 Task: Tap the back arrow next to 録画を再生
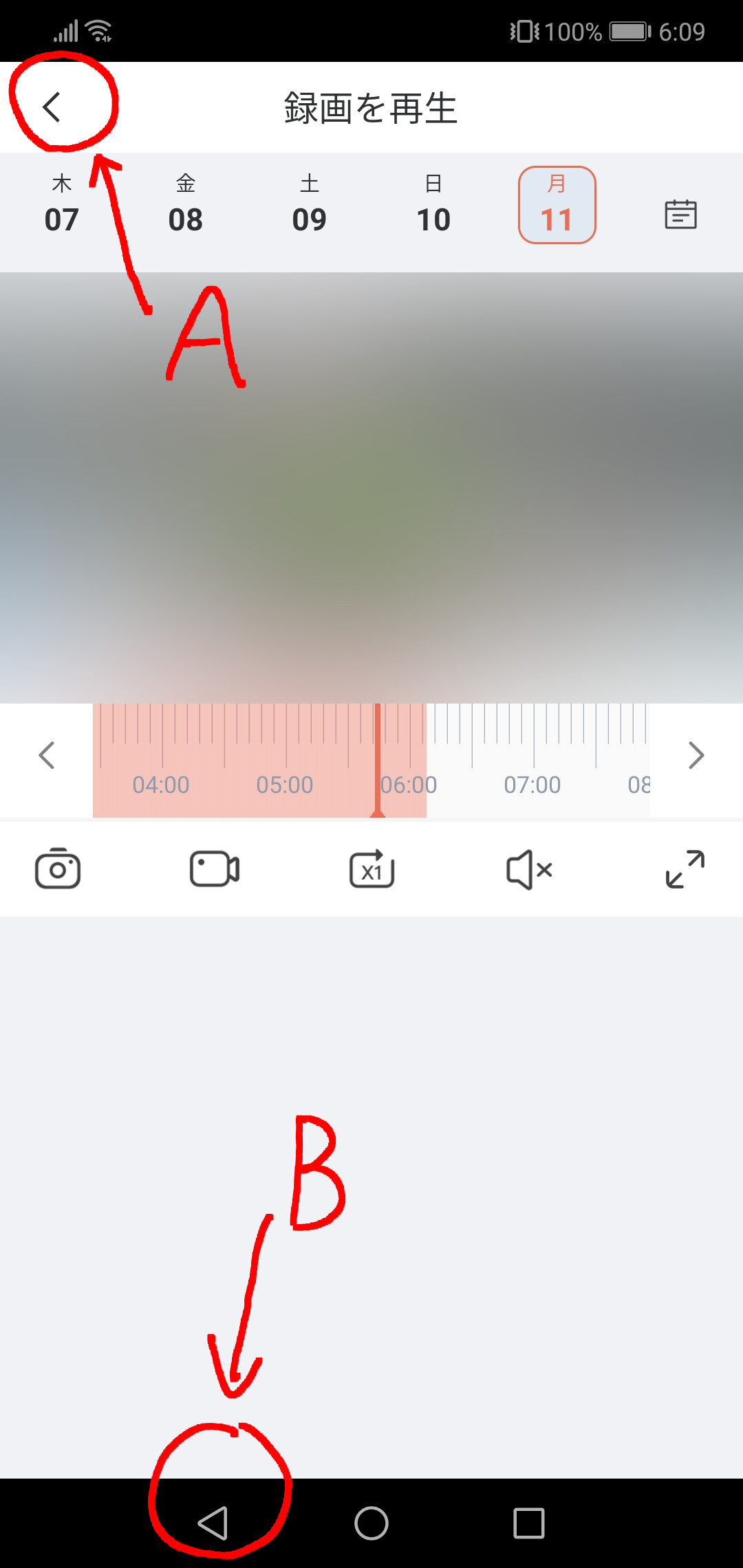pyautogui.click(x=52, y=107)
